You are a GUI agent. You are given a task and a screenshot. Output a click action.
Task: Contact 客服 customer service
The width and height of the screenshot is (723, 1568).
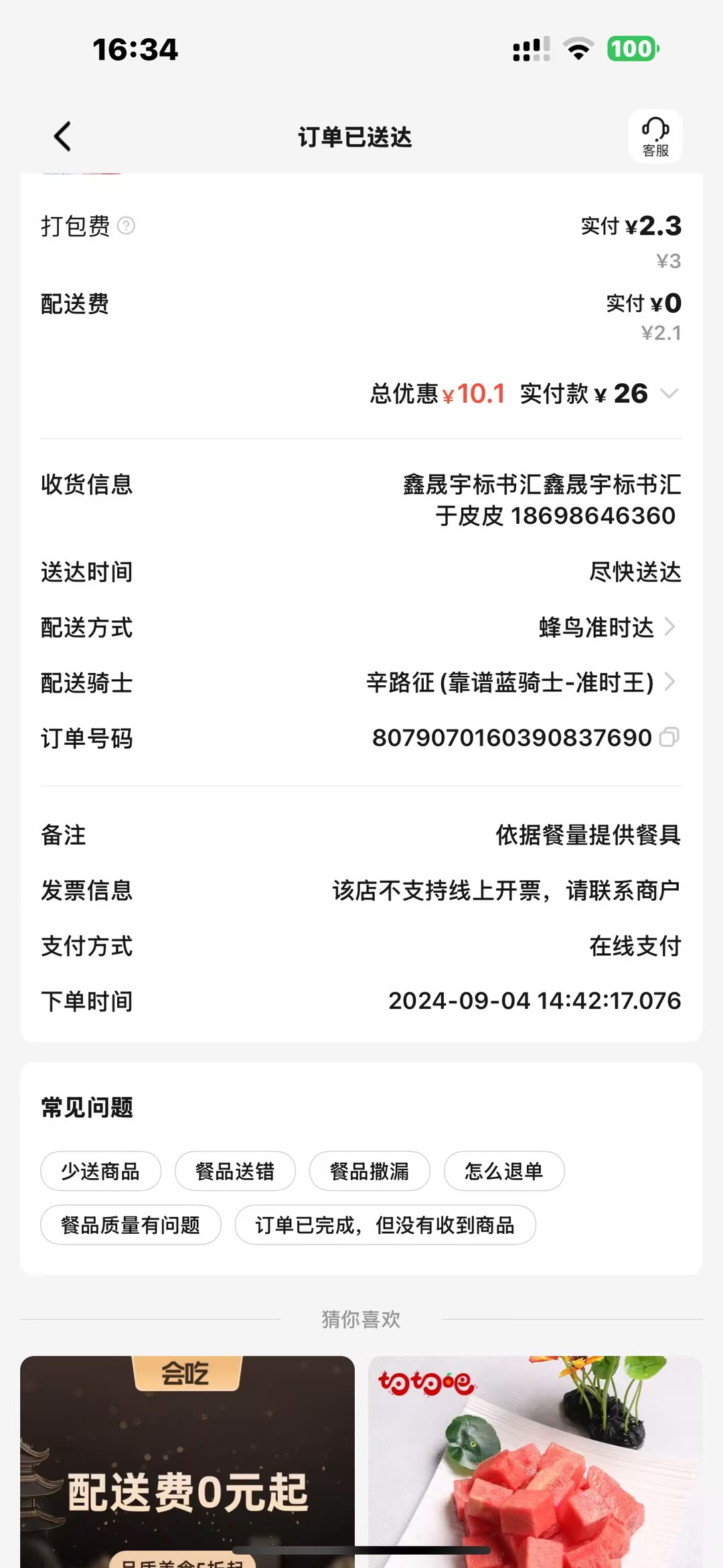click(655, 137)
